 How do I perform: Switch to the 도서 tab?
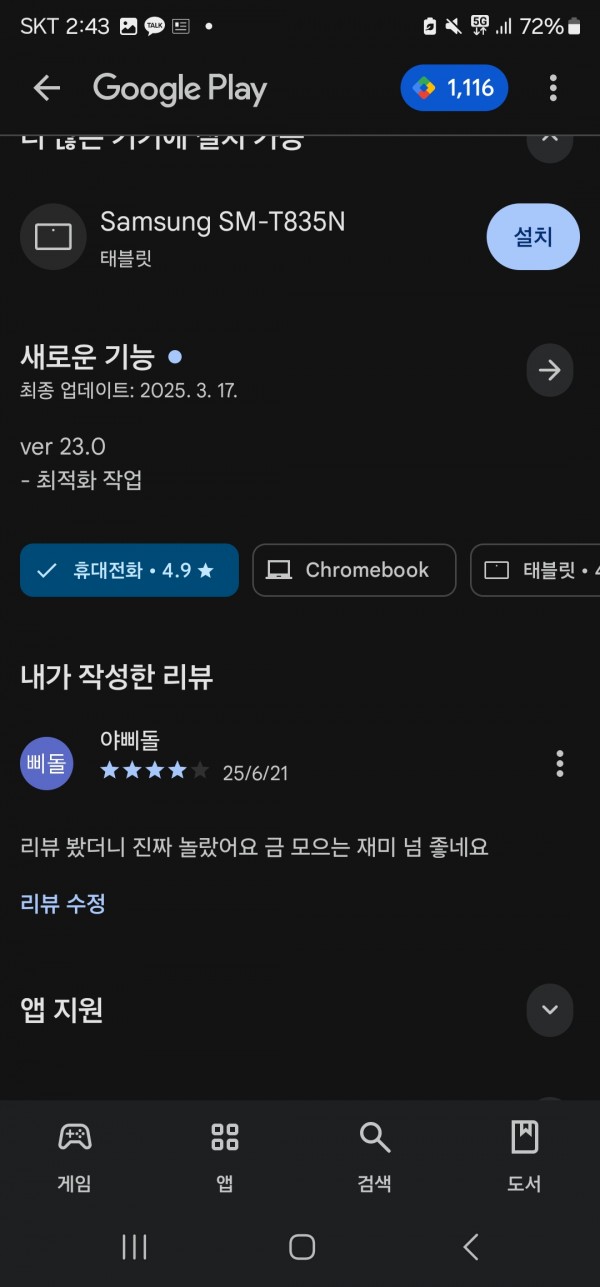[525, 1157]
